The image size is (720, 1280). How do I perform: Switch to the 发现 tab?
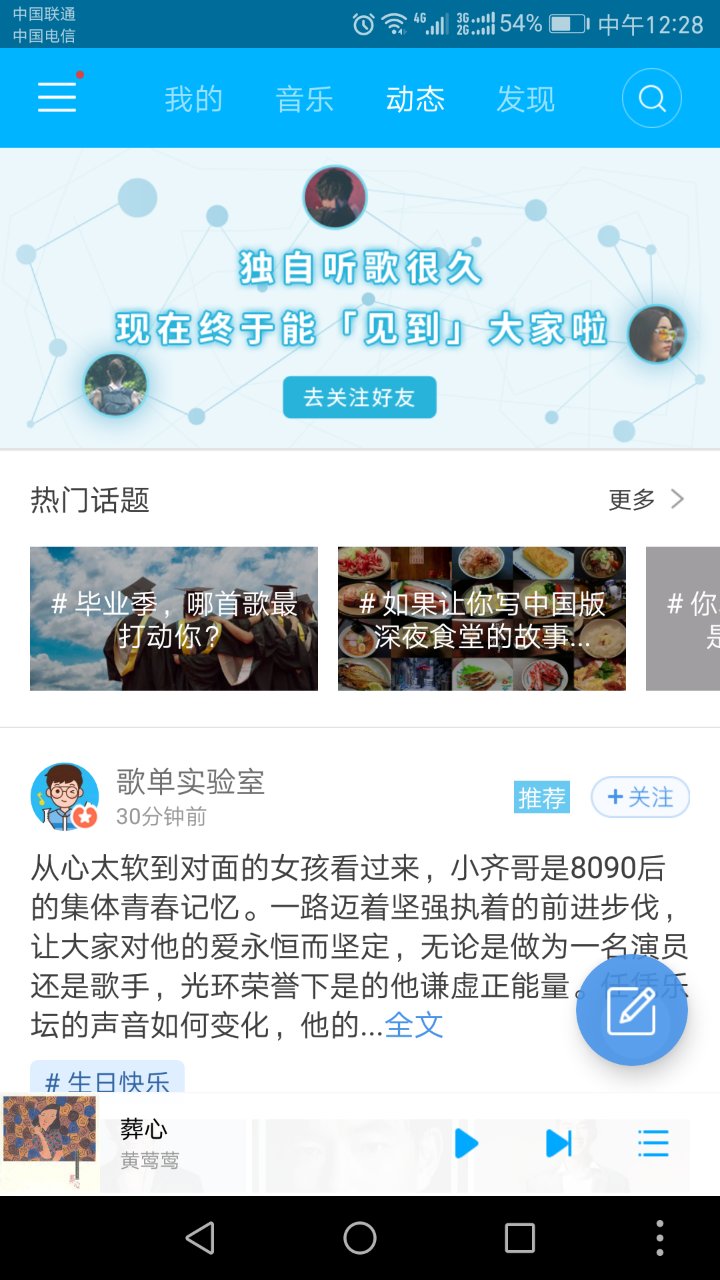[x=524, y=99]
